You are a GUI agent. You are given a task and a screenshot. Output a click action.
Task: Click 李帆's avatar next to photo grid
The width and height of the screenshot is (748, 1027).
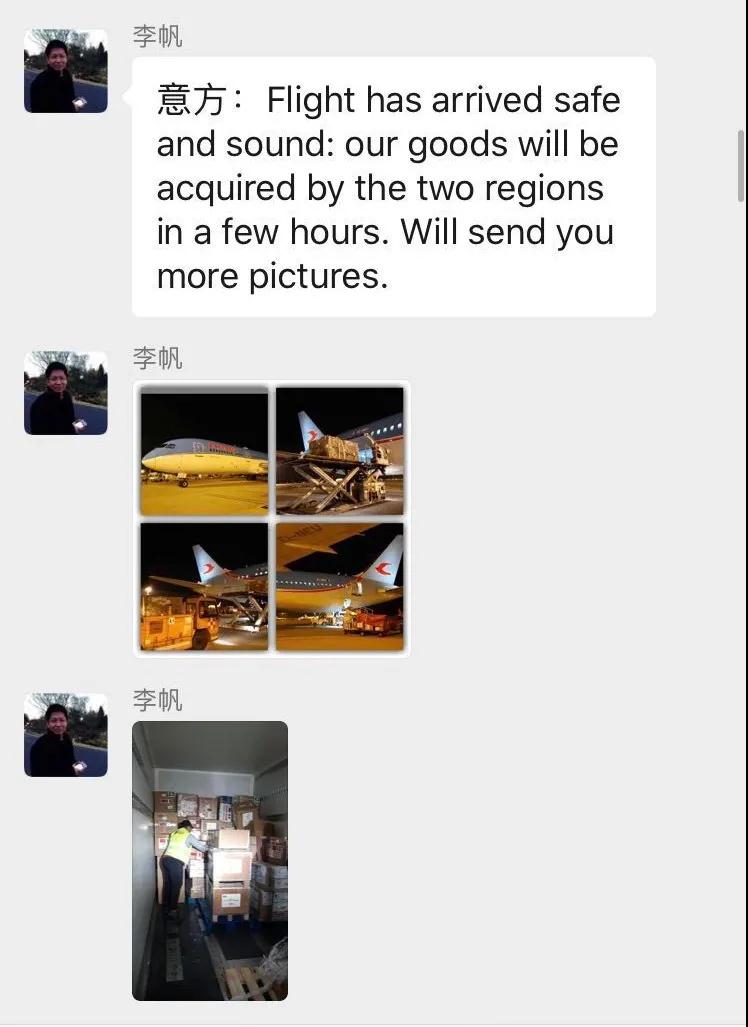point(65,393)
